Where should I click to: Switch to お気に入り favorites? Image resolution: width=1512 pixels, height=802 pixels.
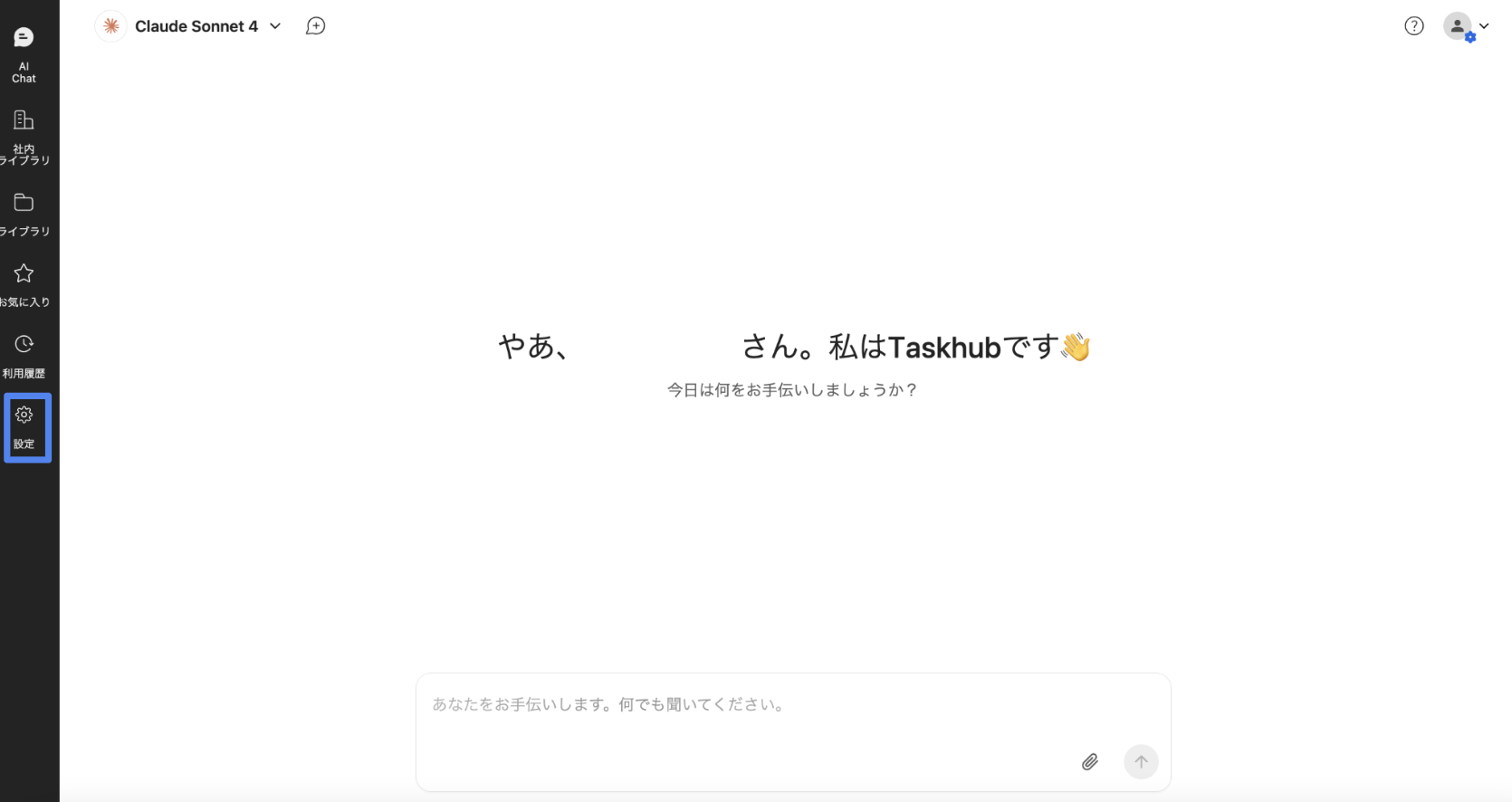[24, 284]
